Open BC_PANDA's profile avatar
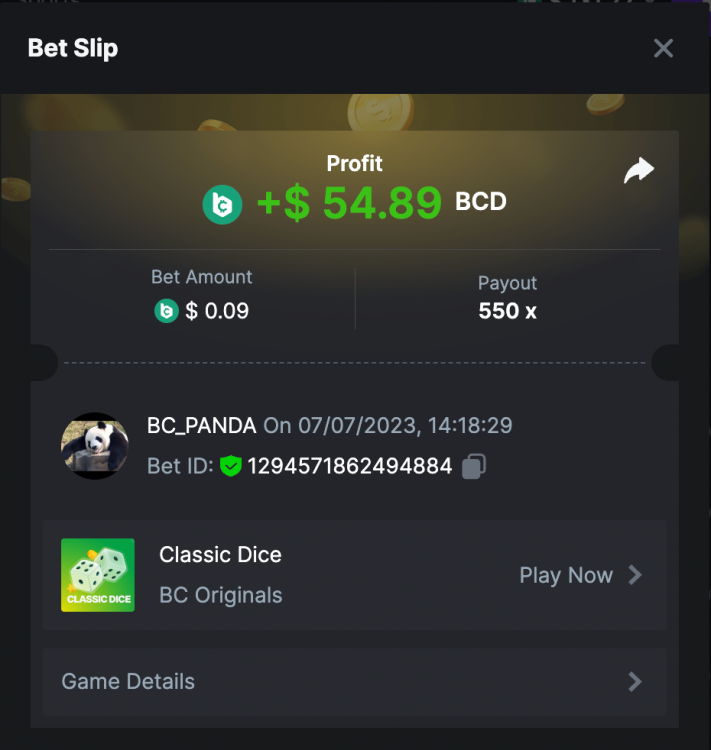711x750 pixels. (x=95, y=446)
